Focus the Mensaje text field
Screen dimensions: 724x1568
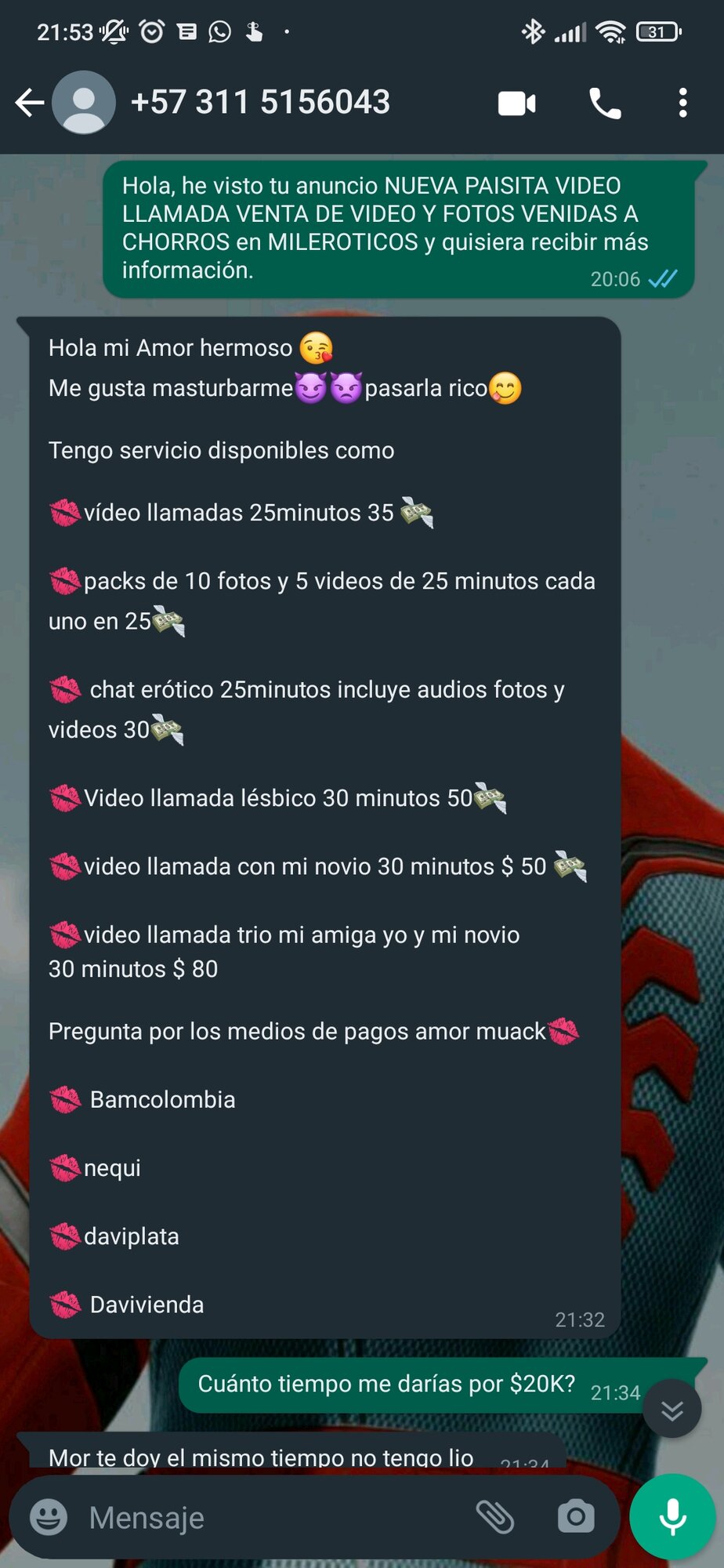[266, 1518]
